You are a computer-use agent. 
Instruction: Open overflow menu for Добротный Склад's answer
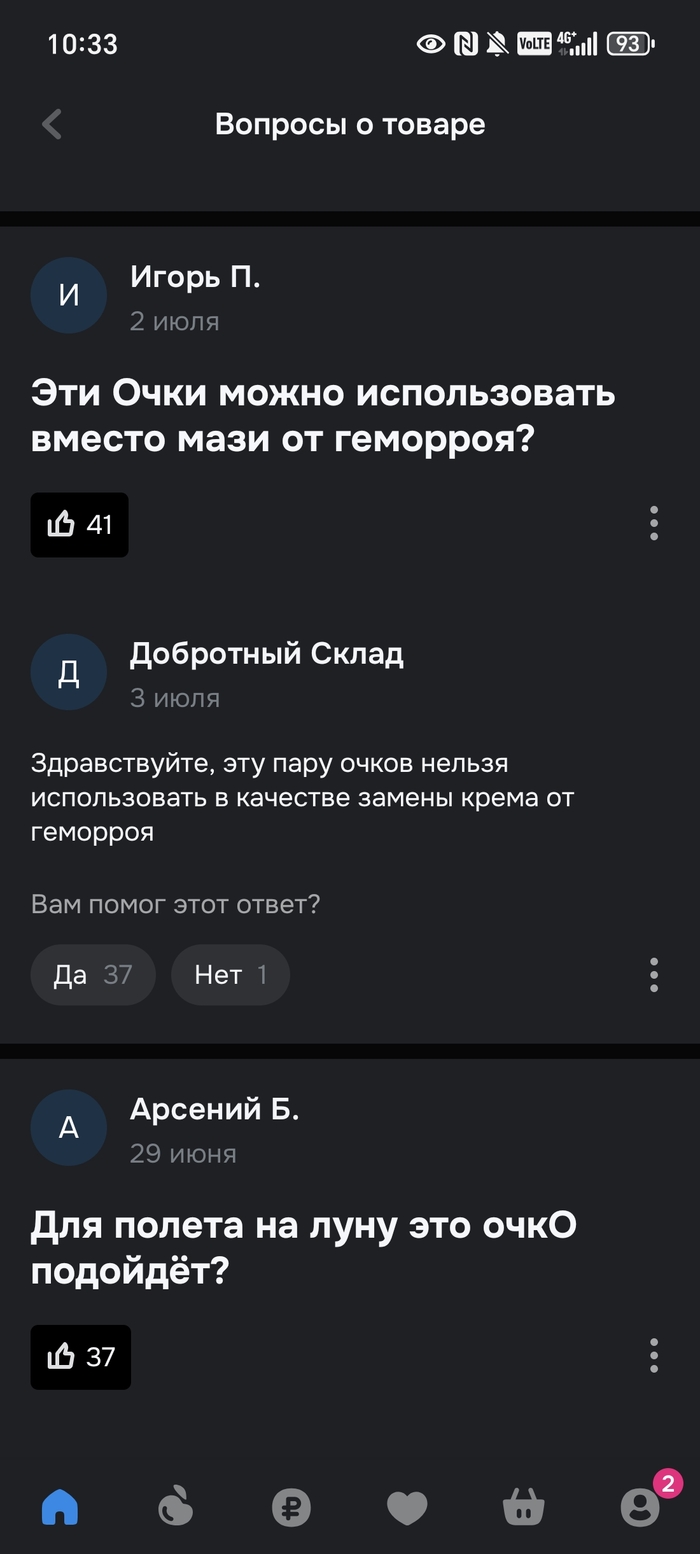[654, 974]
